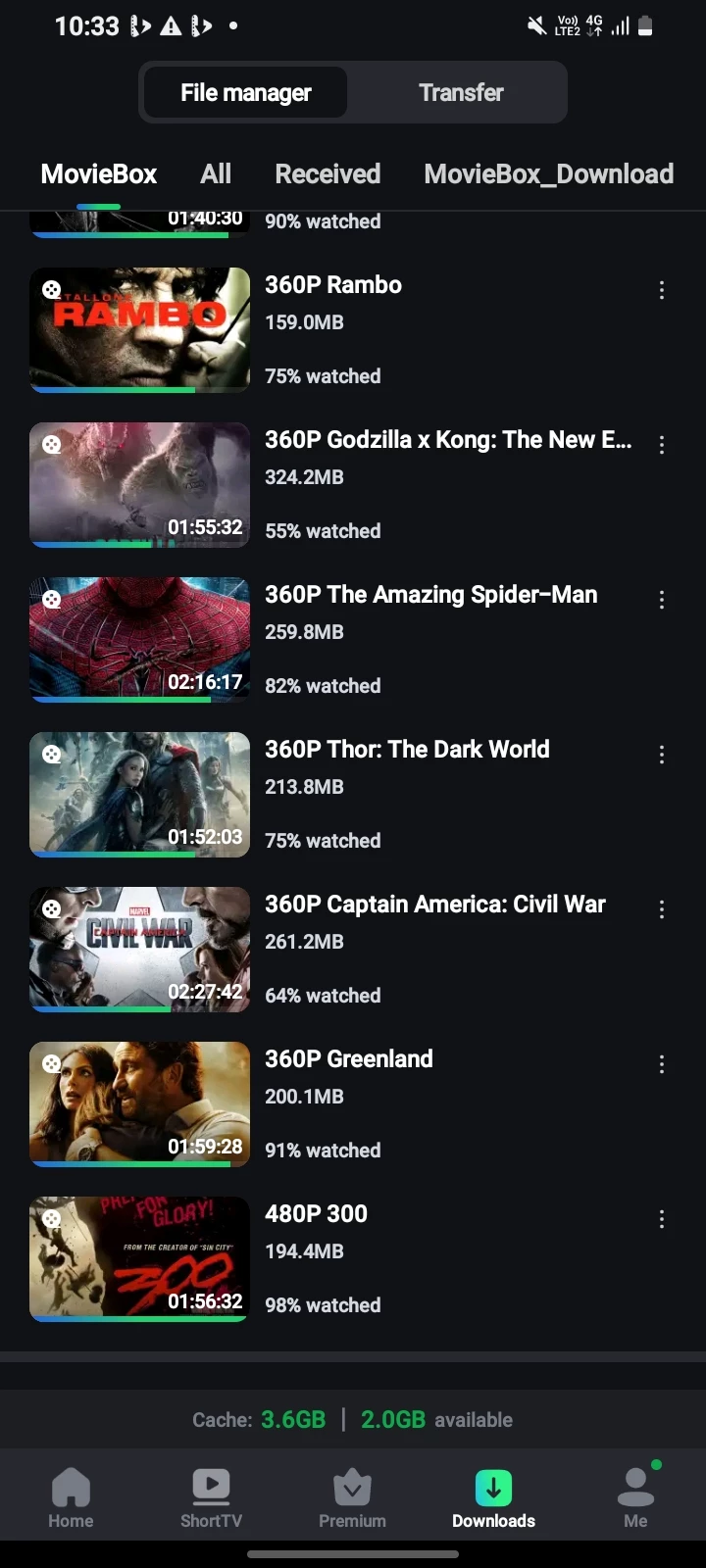Show the All files tab
Viewport: 706px width, 1568px height.
click(216, 174)
